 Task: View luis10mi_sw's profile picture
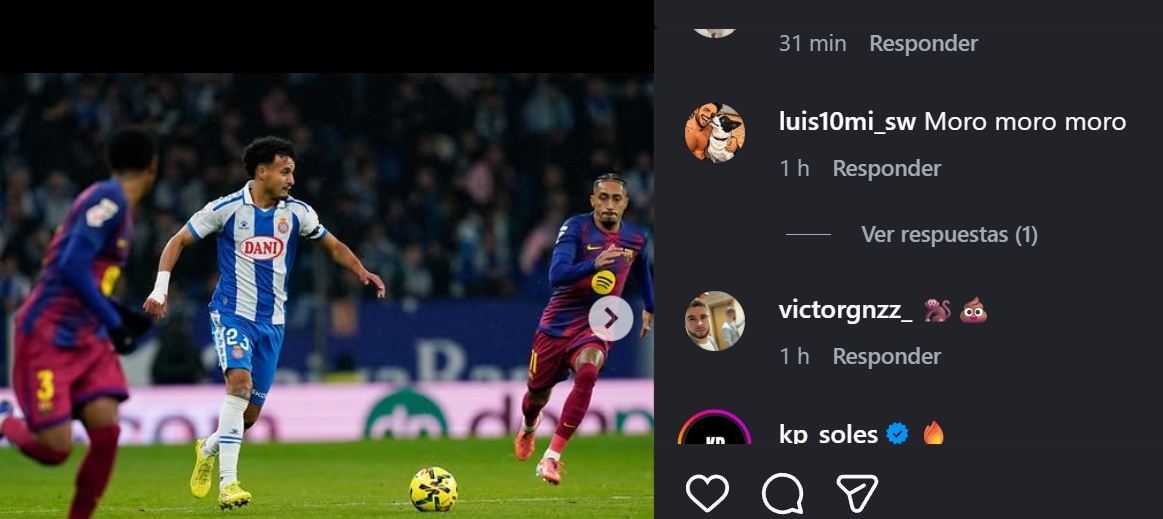[715, 132]
